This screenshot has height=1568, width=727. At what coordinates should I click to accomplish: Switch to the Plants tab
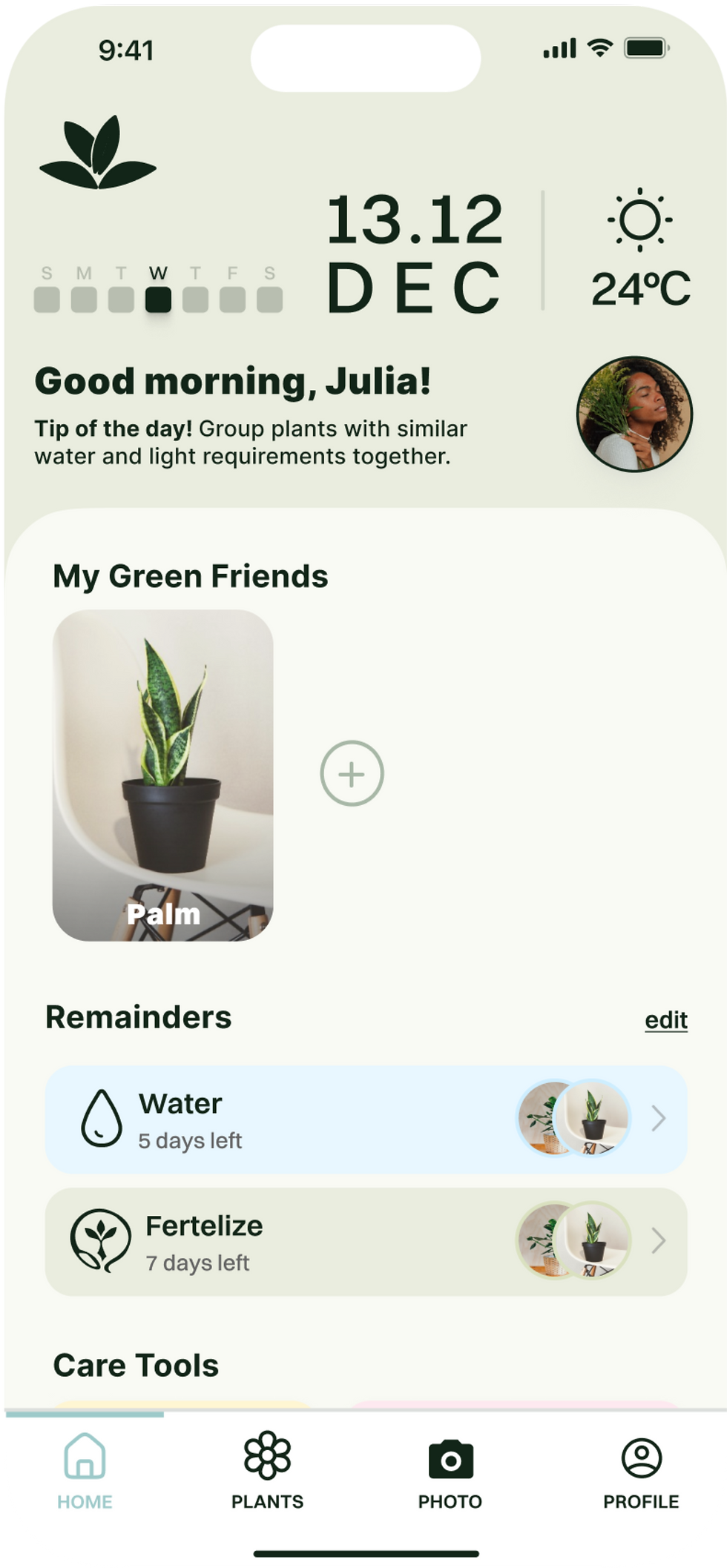(x=267, y=1471)
